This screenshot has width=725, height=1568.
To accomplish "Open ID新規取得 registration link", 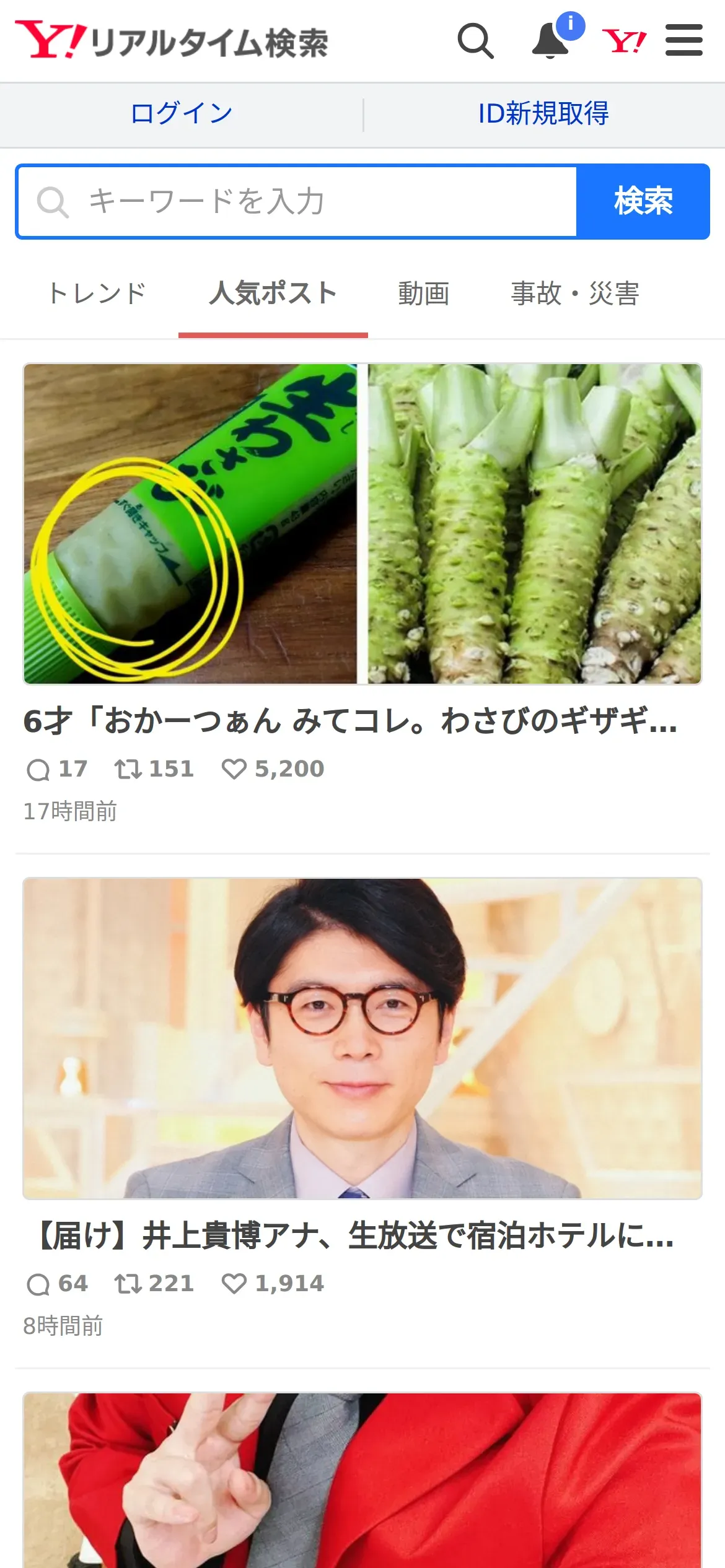I will coord(543,114).
